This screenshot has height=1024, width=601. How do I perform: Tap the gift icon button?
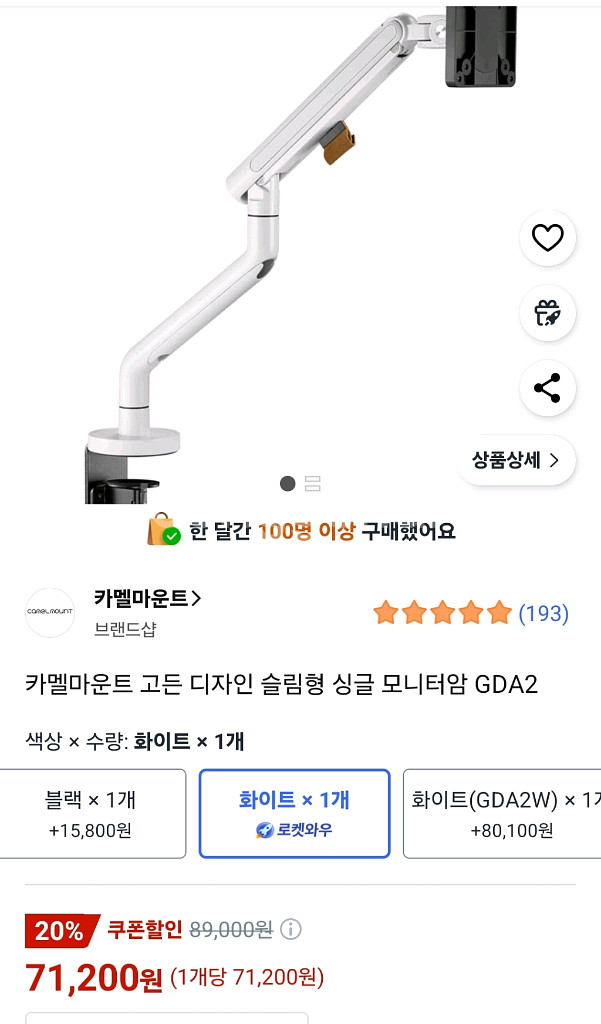pos(547,313)
